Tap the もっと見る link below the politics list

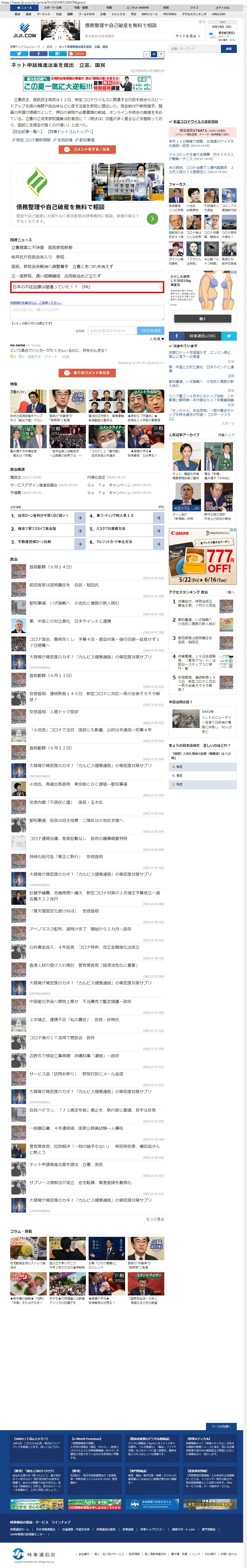[x=155, y=1219]
